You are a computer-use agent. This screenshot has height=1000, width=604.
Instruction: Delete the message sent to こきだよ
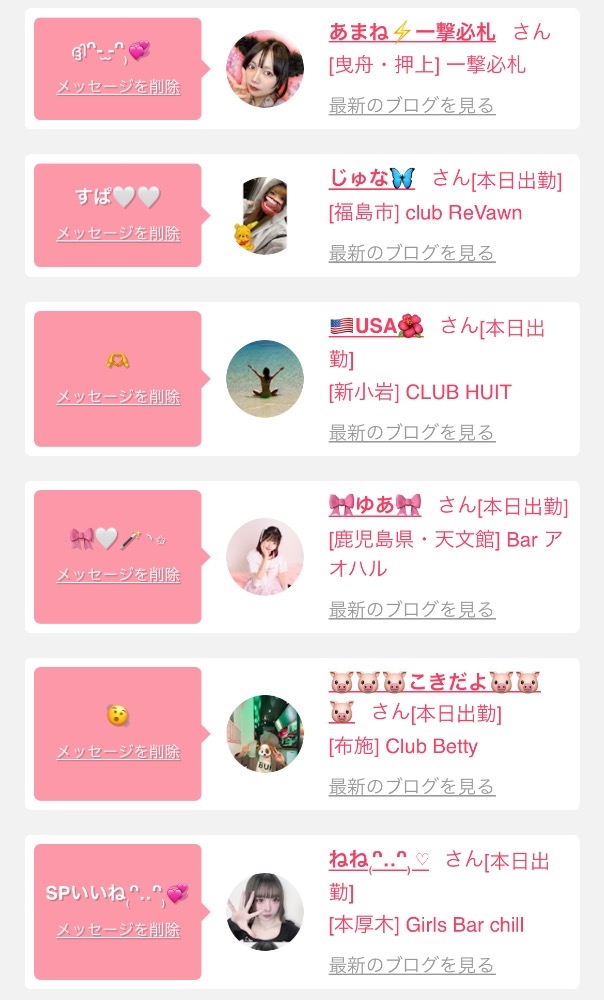pyautogui.click(x=118, y=752)
